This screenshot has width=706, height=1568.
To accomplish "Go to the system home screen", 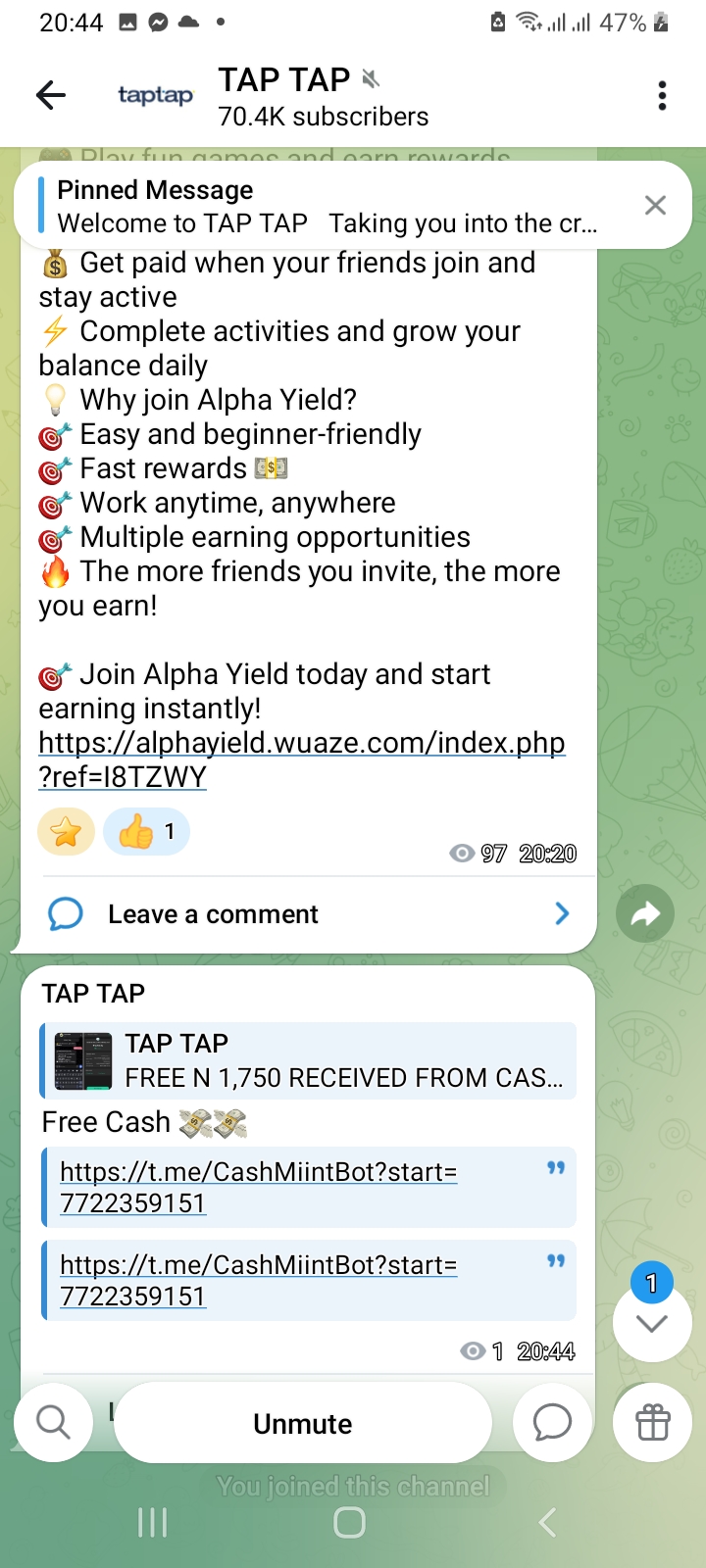I will click(350, 1522).
